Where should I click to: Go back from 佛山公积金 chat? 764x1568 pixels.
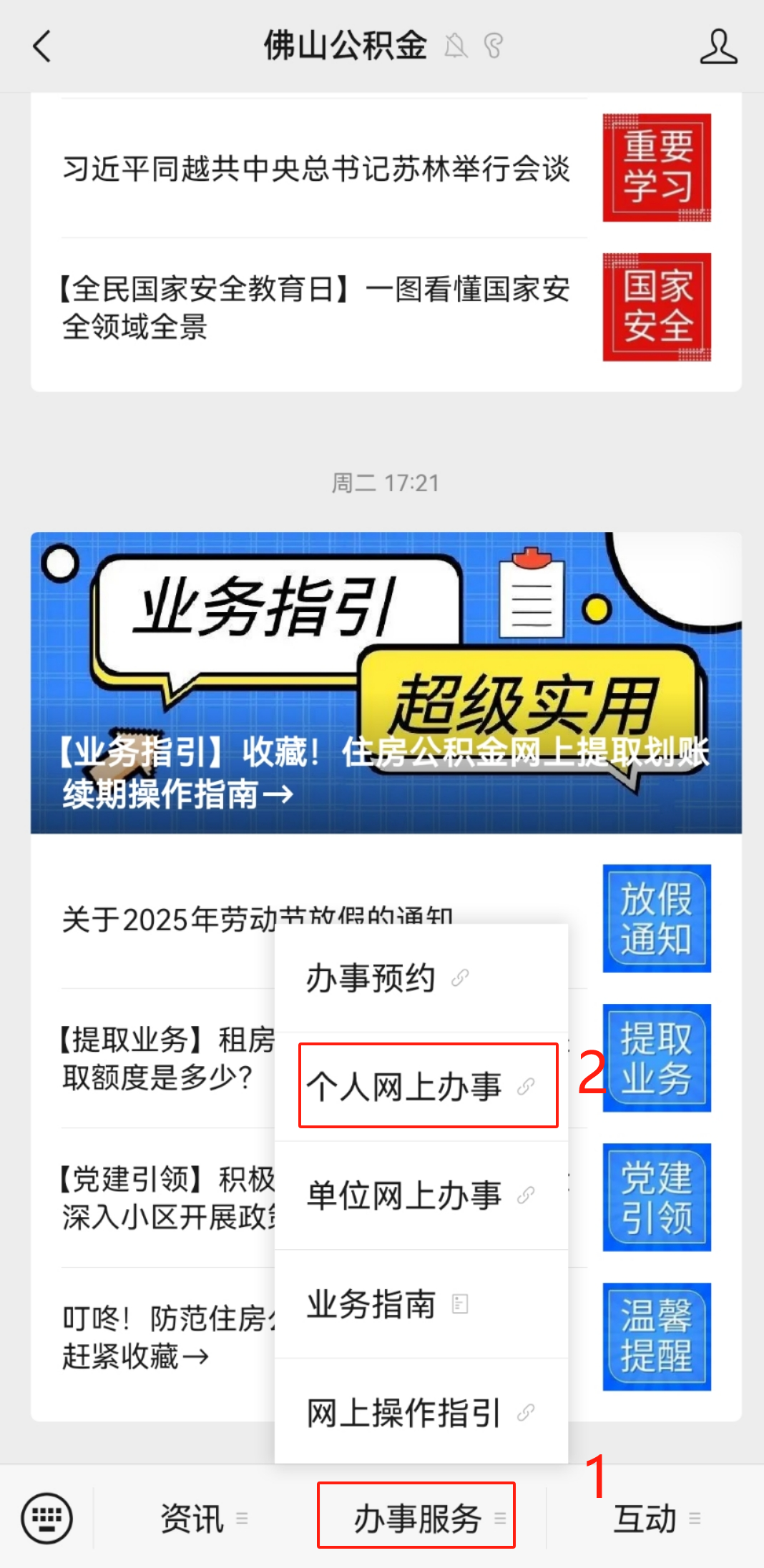point(42,47)
